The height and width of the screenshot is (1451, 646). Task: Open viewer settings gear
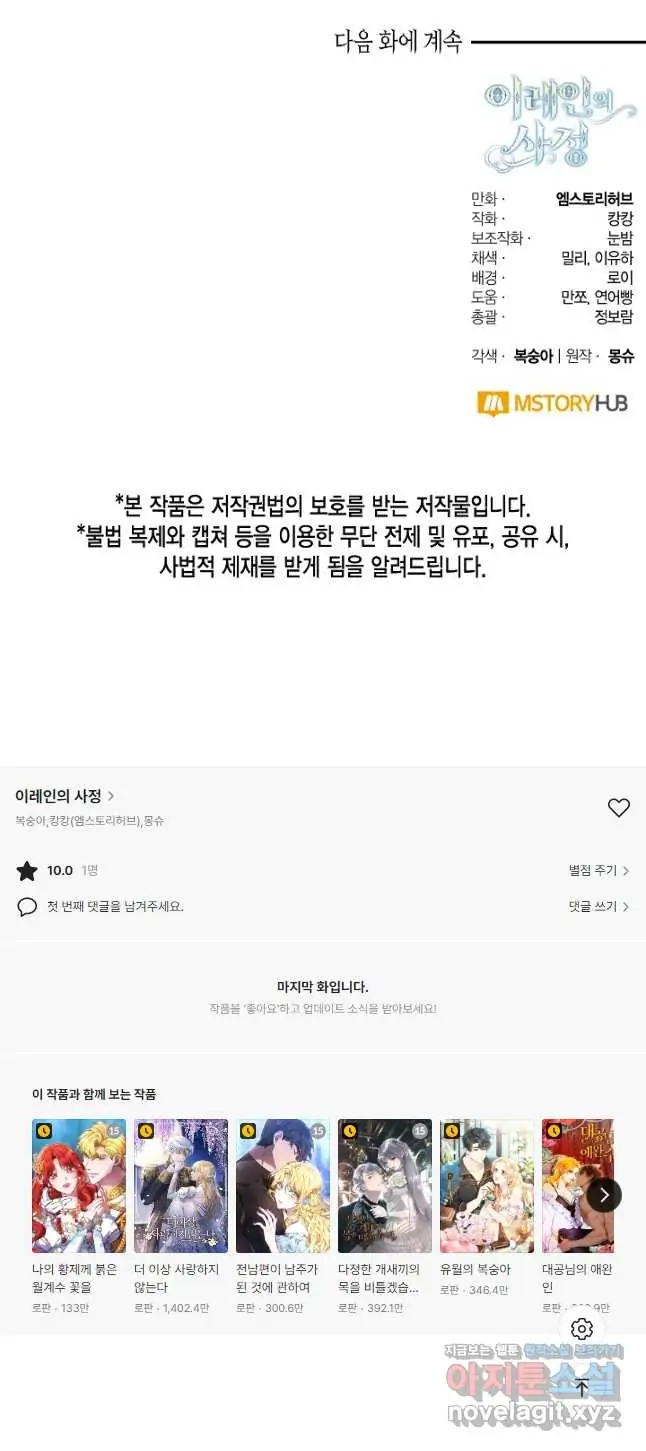click(x=582, y=1328)
